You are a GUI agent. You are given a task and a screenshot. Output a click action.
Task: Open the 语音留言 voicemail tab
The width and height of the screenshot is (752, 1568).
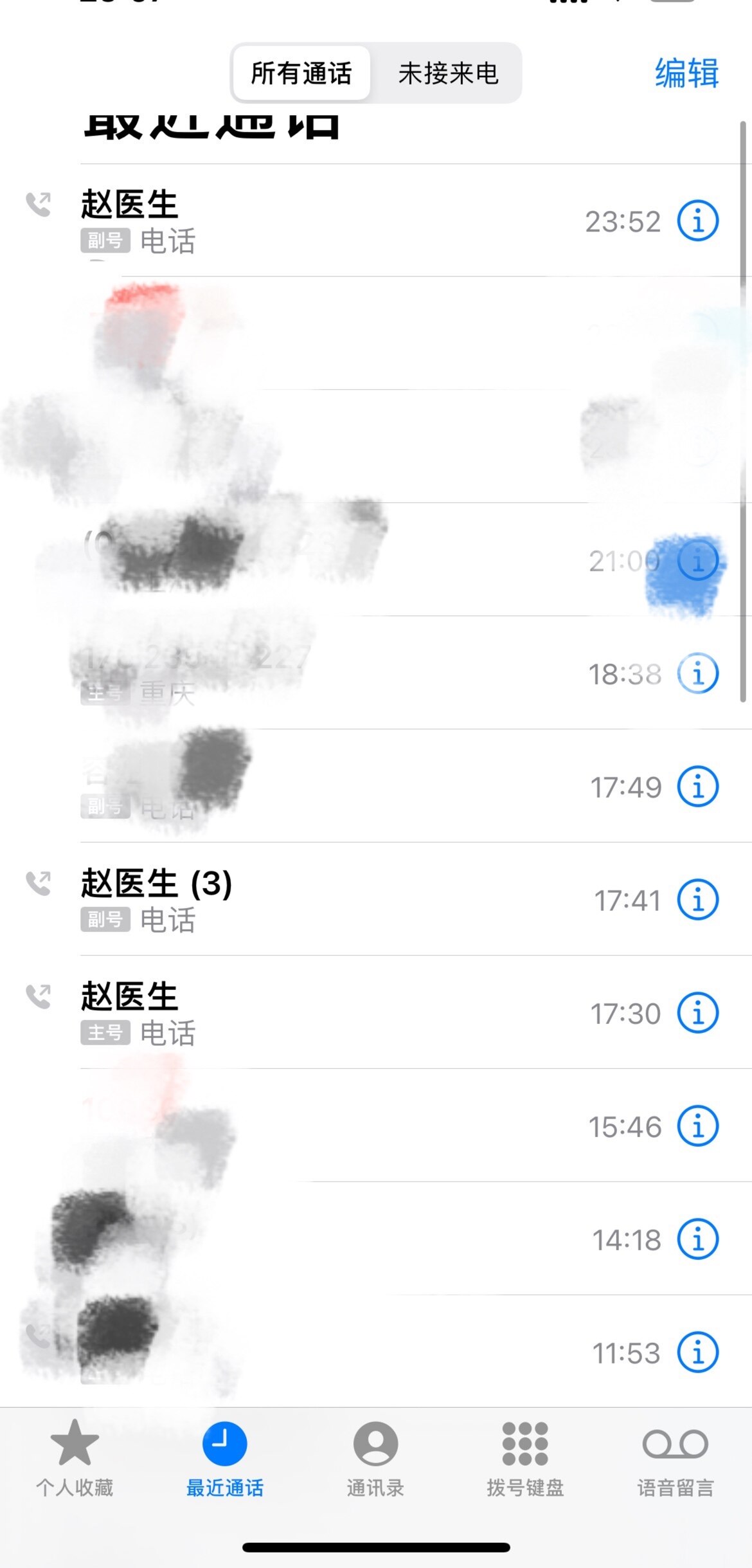pos(675,1458)
